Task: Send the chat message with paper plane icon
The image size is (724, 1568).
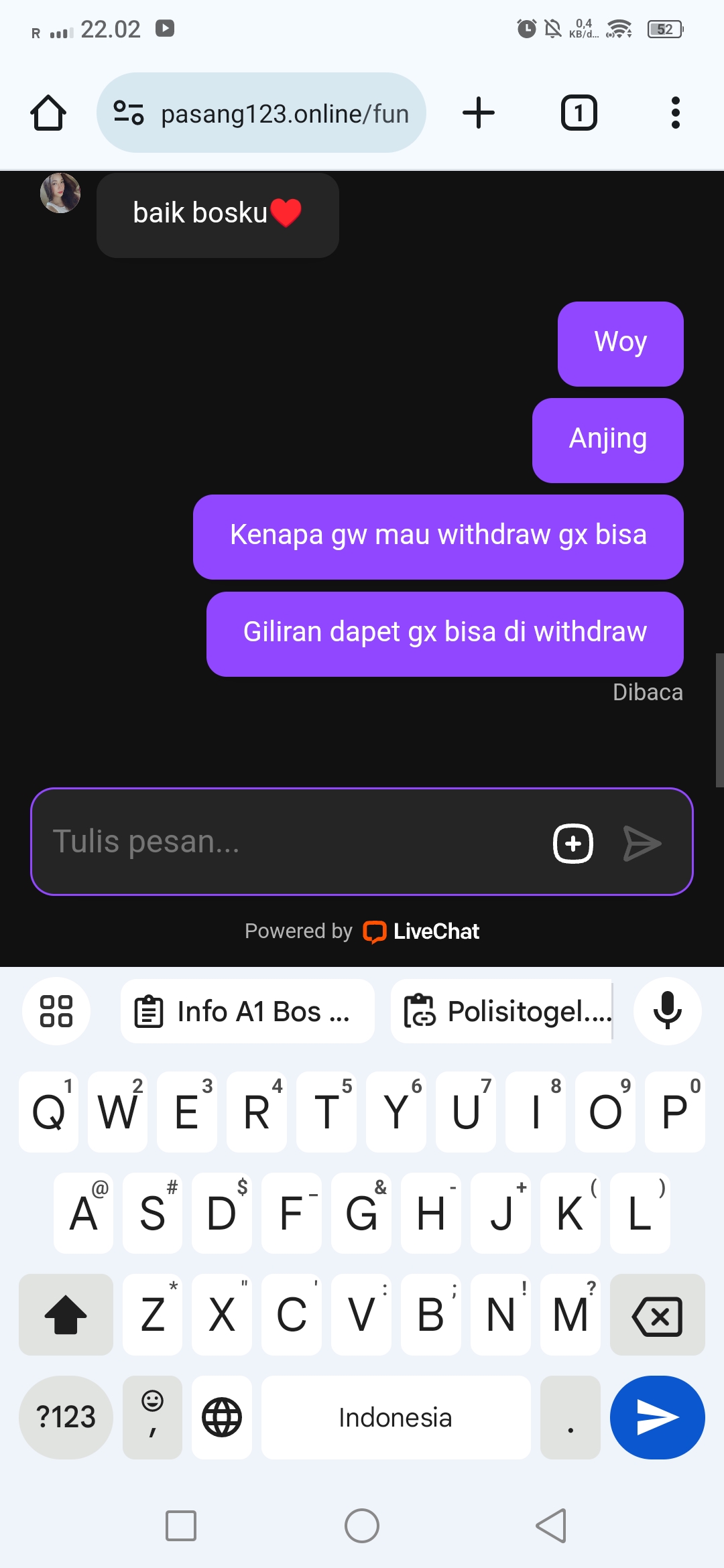Action: coord(642,843)
